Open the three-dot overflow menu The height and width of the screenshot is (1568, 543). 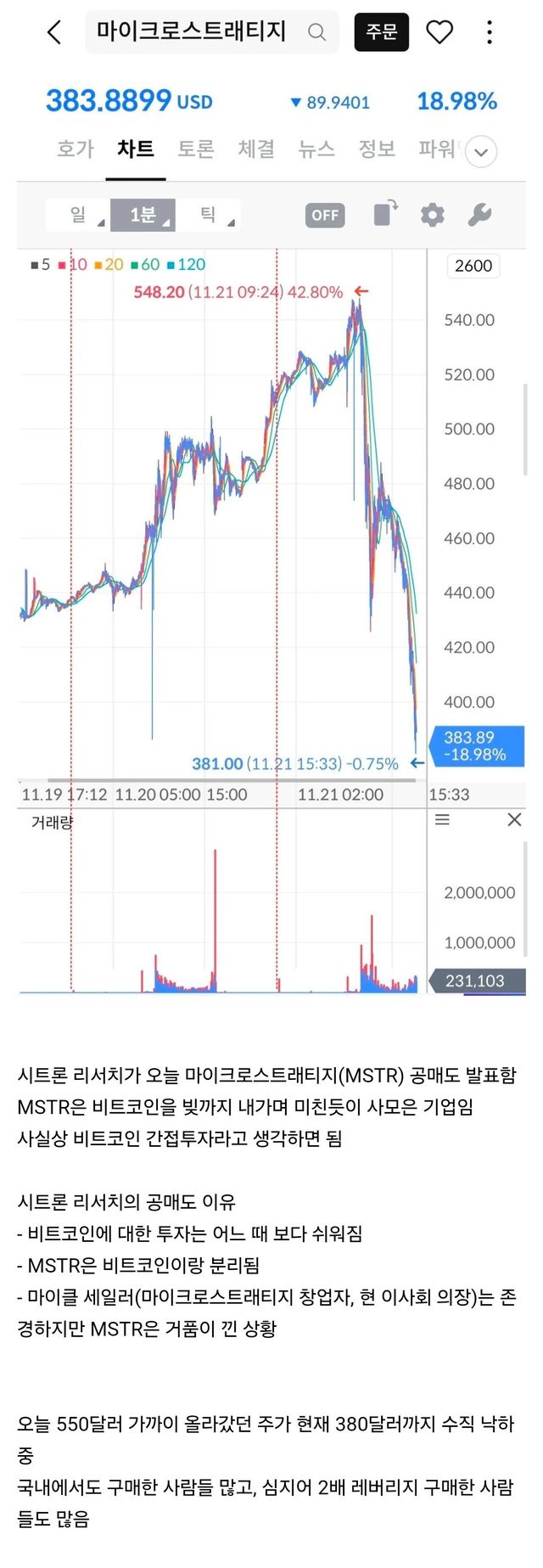(490, 32)
